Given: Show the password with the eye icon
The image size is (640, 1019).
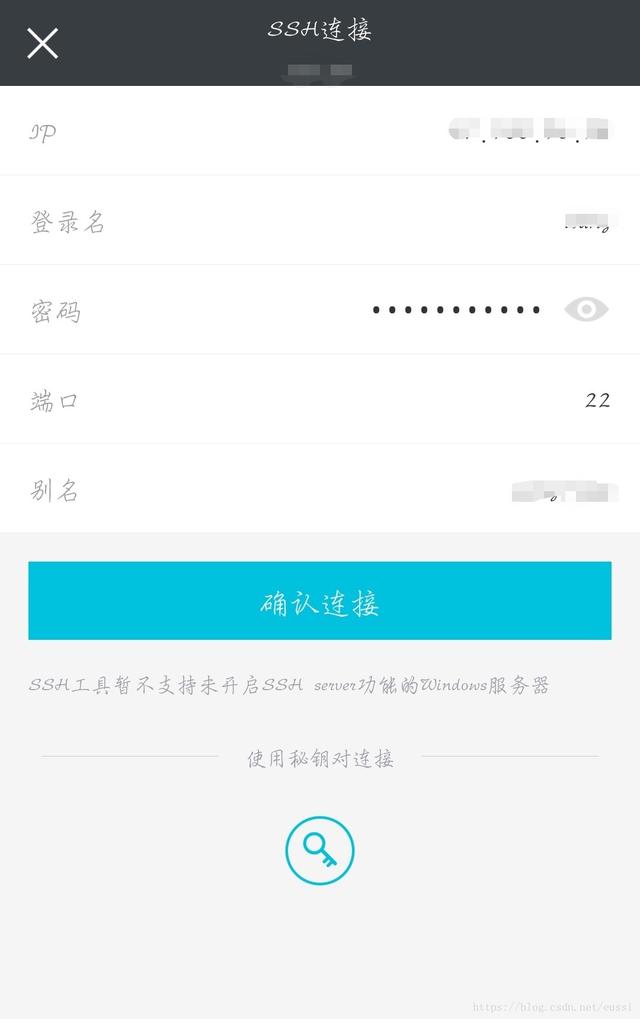Looking at the screenshot, I should click(586, 310).
